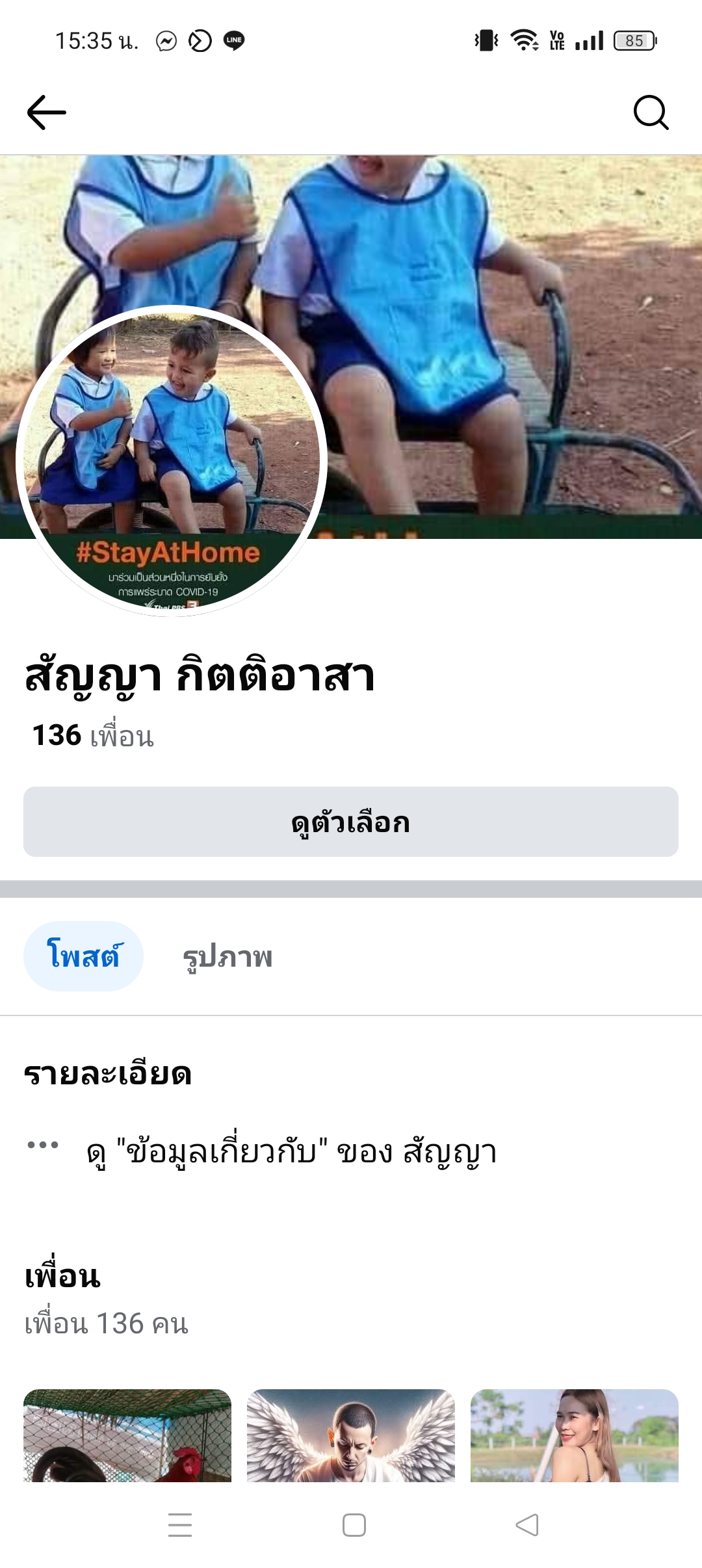This screenshot has height=1568, width=702.
Task: Open the friend tile with the winged man
Action: point(351,1435)
